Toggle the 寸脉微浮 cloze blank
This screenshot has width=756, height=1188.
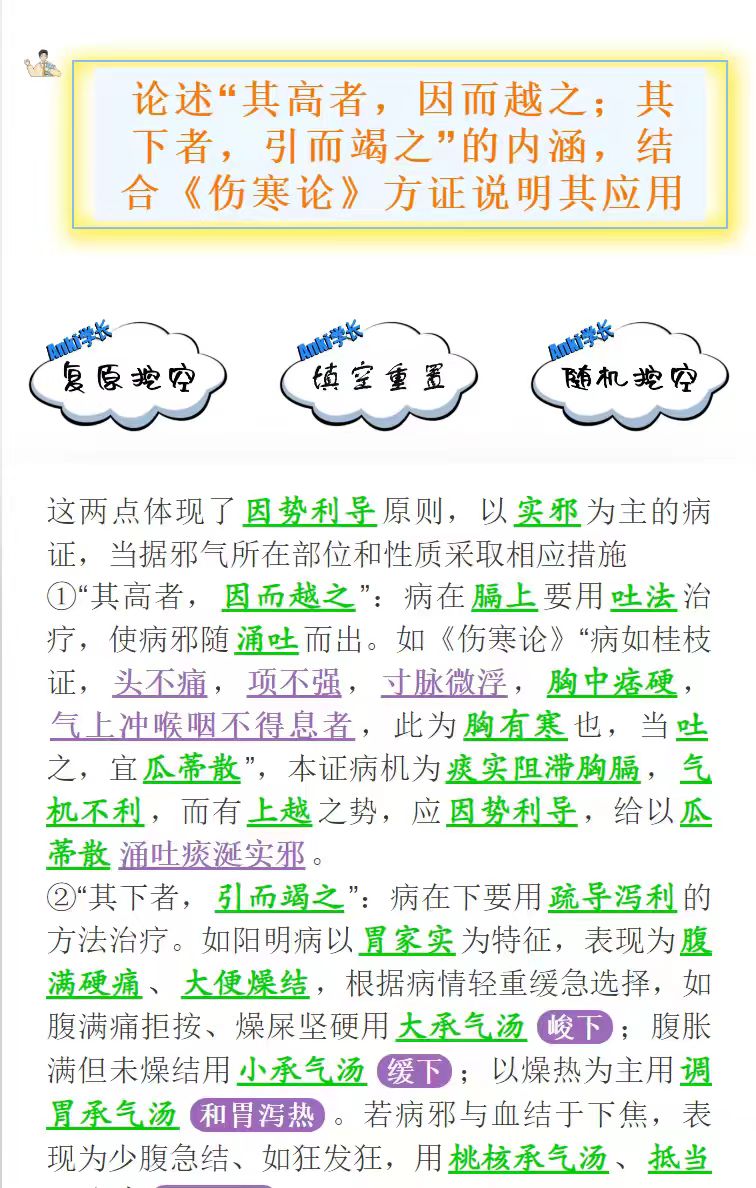coord(444,683)
